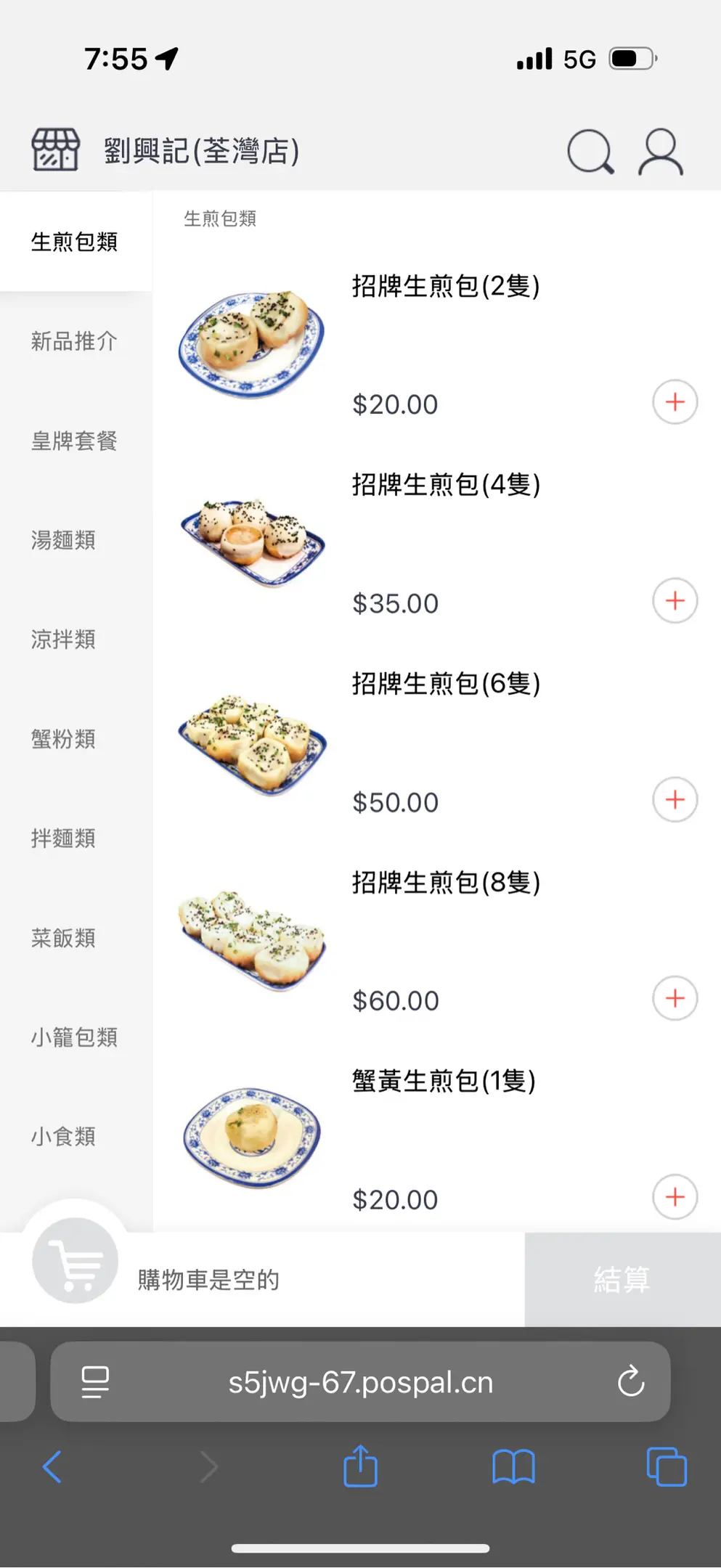Viewport: 721px width, 1568px height.
Task: Go to 小食類 category
Action: tap(64, 1136)
